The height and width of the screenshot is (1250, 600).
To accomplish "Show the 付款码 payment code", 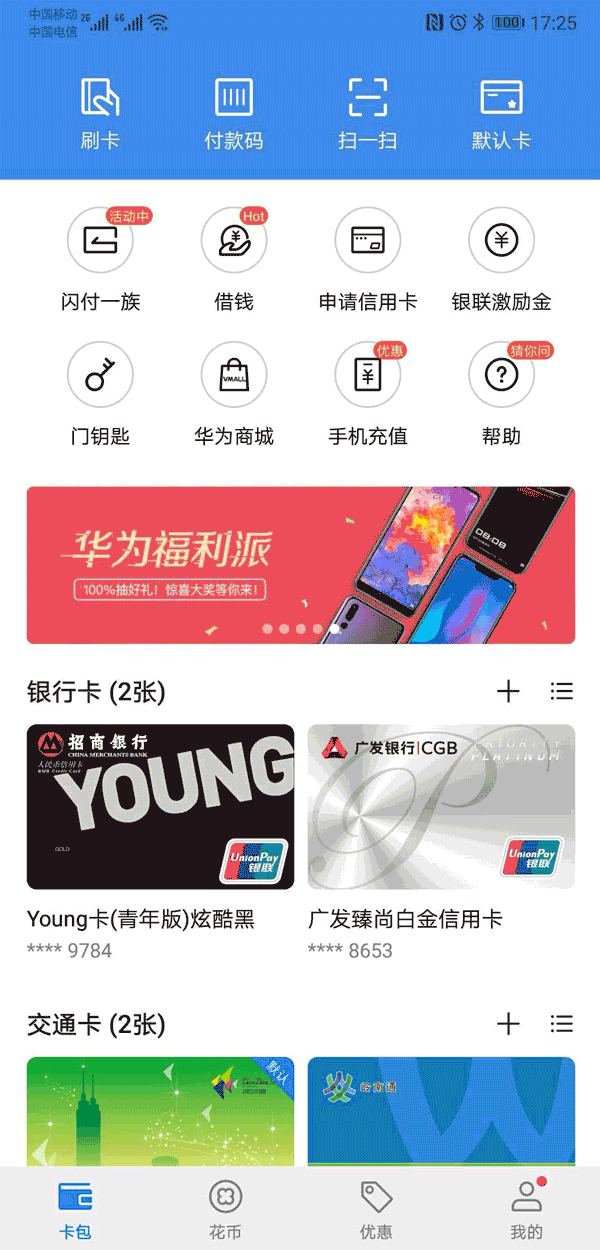I will pos(233,114).
